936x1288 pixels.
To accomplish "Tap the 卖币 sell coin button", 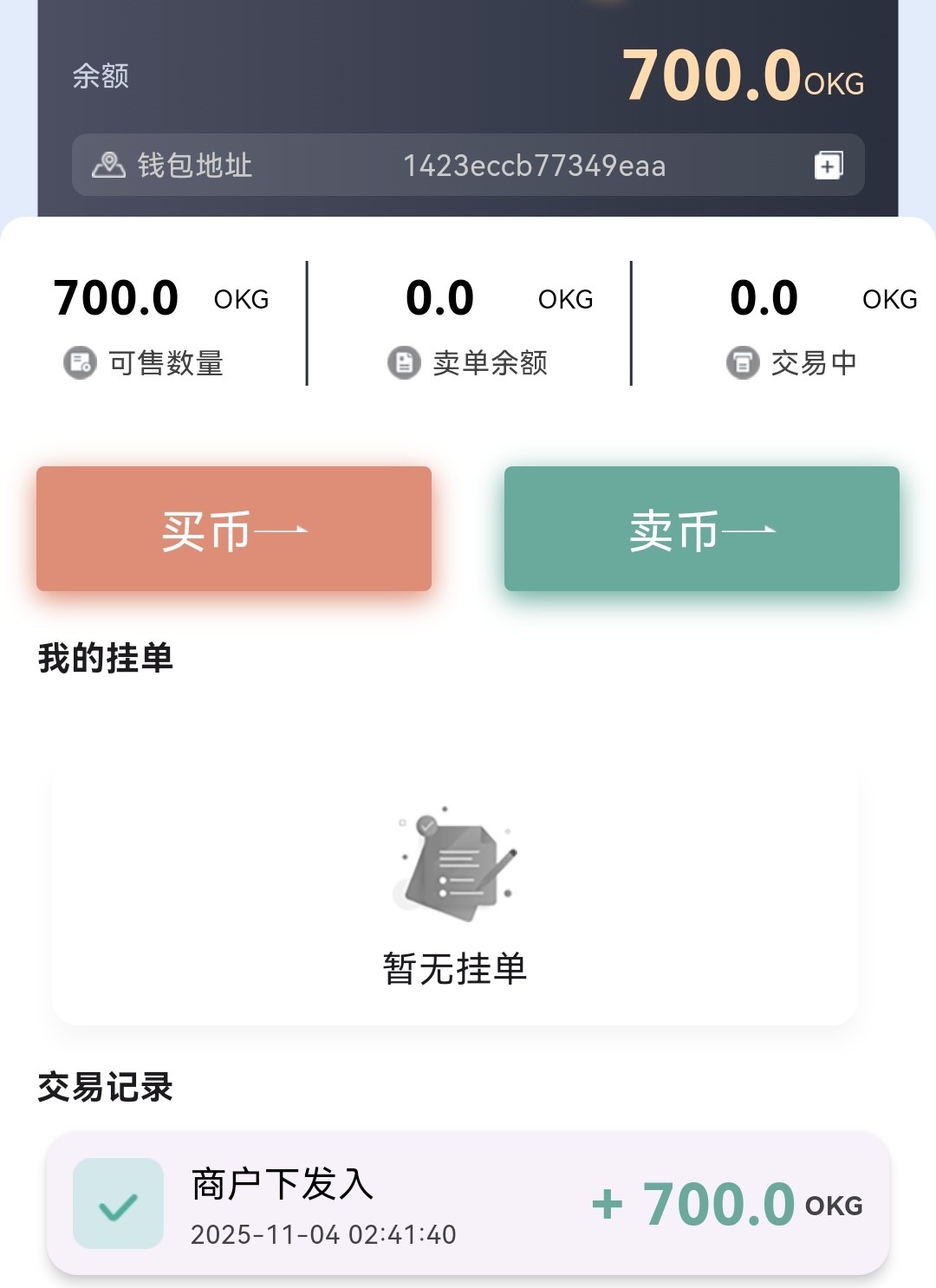I will pyautogui.click(x=701, y=529).
